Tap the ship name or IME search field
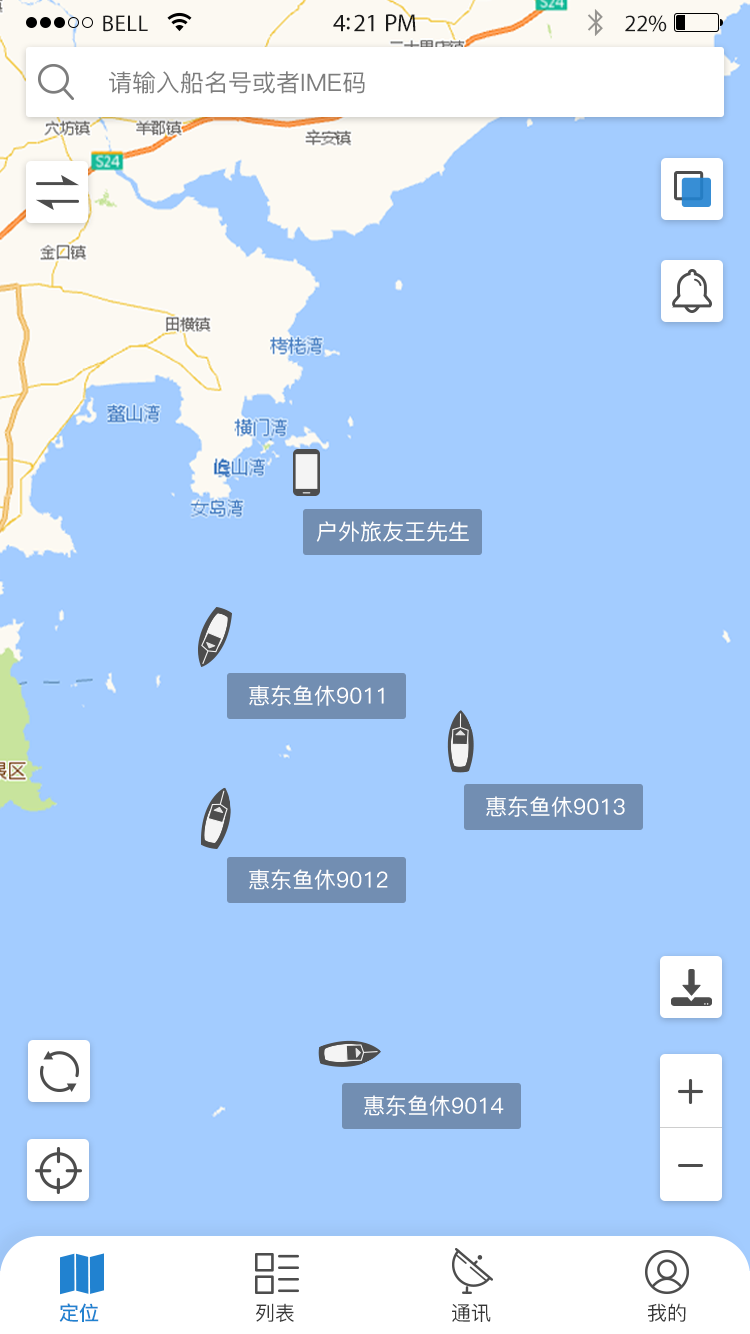The width and height of the screenshot is (750, 1334). [400, 82]
